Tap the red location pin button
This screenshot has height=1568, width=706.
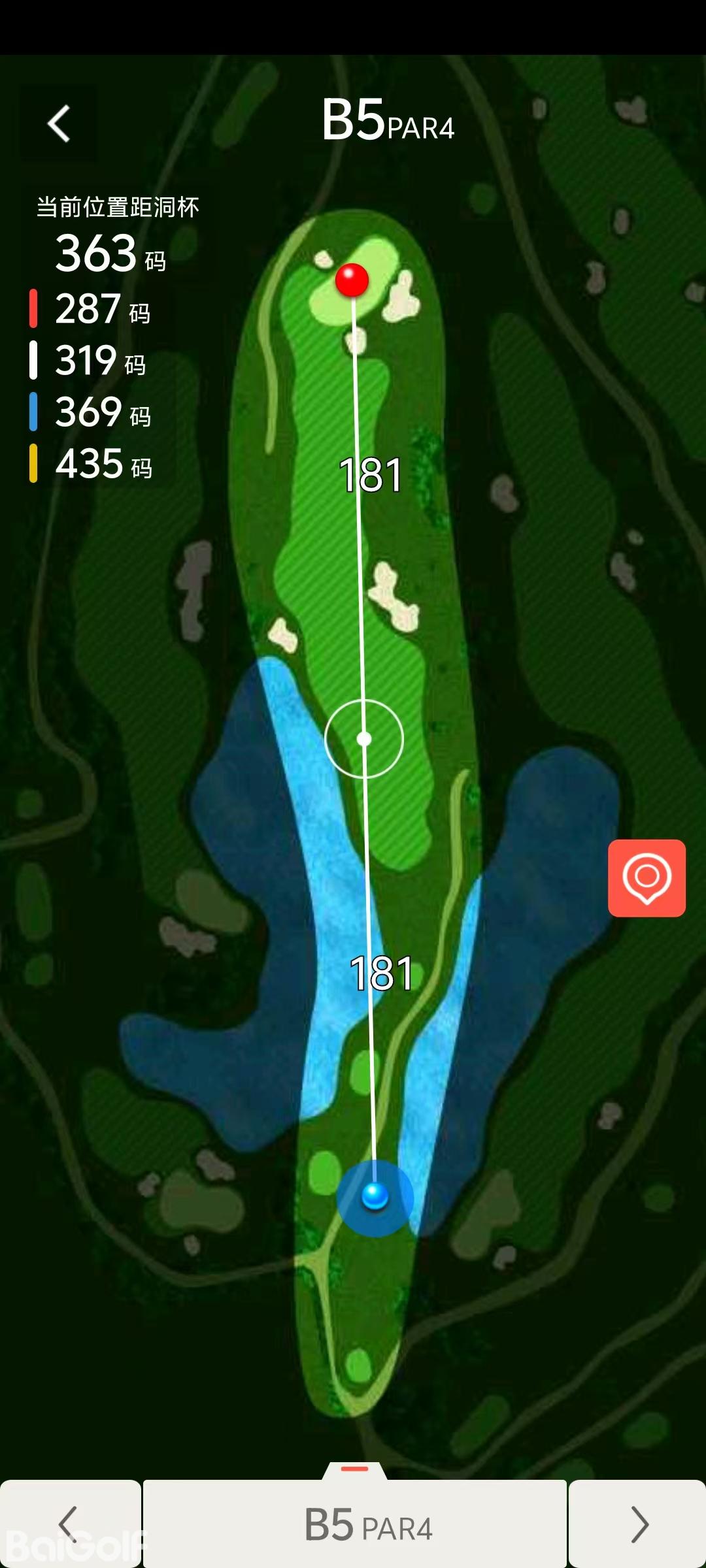pos(647,877)
